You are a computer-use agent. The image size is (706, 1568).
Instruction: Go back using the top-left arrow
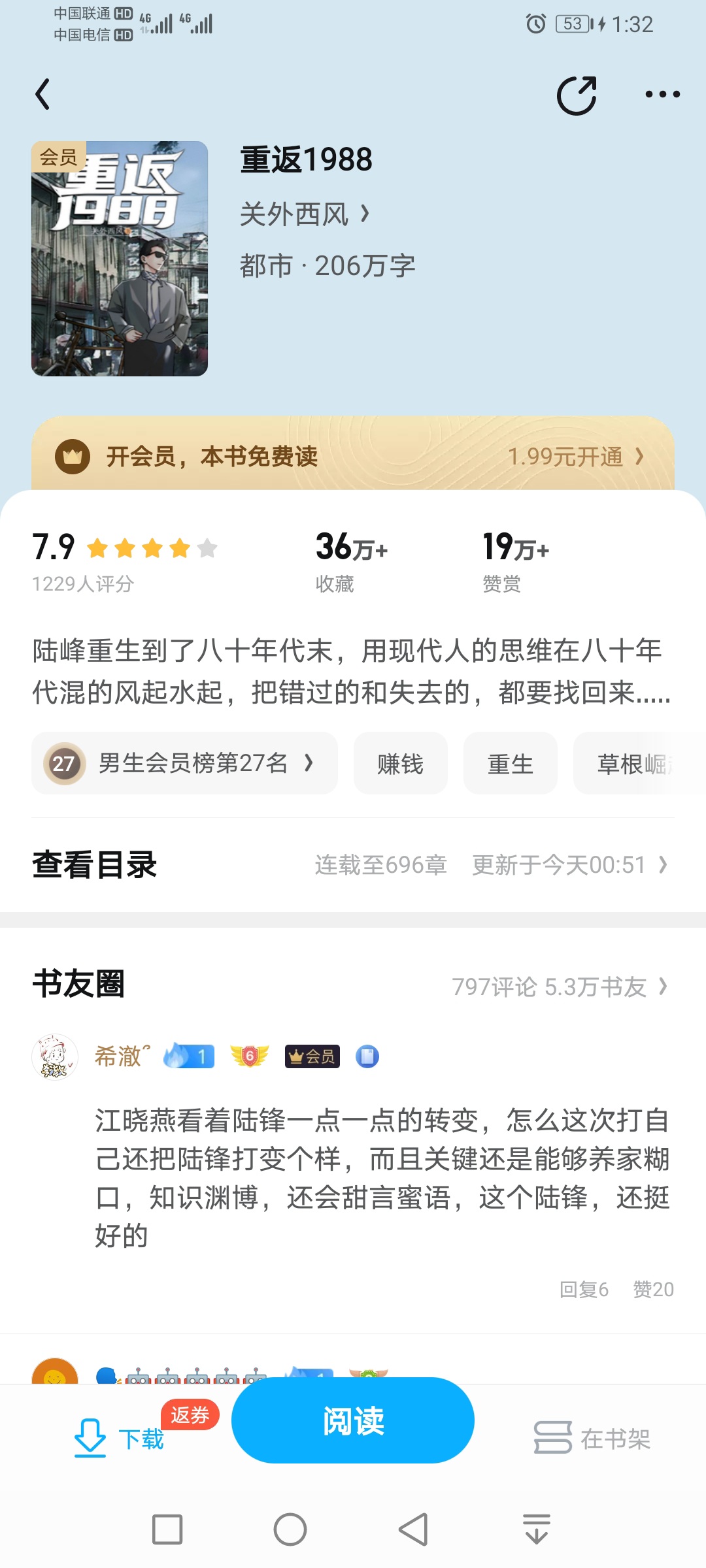43,95
